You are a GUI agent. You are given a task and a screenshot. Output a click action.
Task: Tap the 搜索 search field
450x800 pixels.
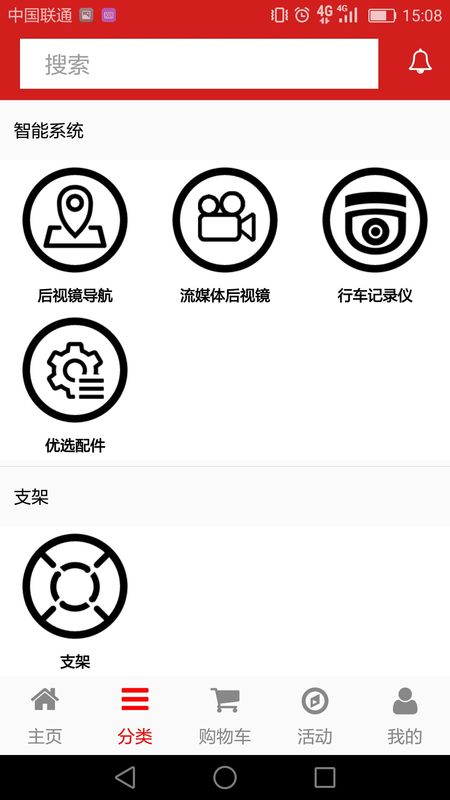pos(199,64)
